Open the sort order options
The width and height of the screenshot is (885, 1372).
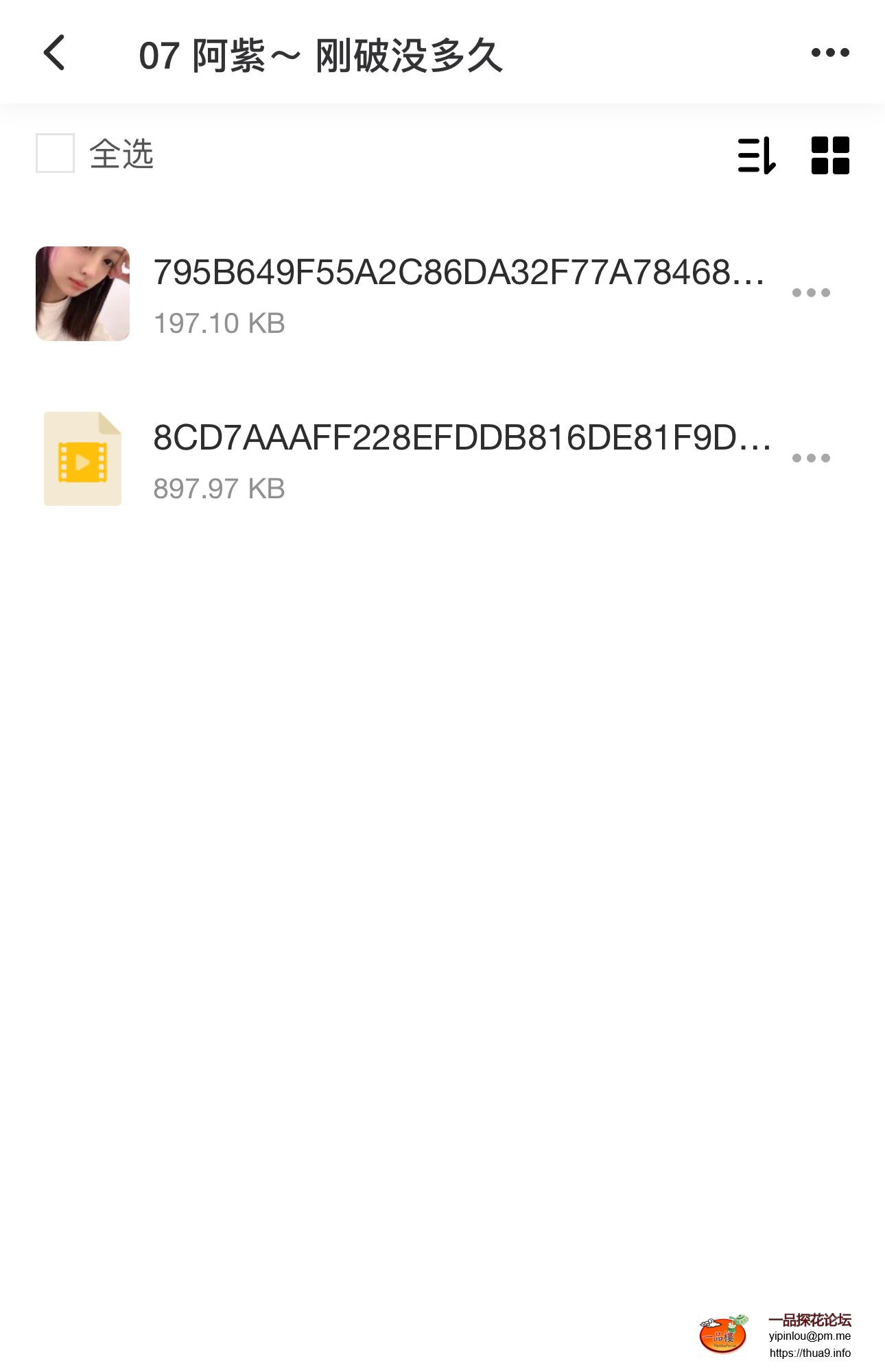pos(757,155)
